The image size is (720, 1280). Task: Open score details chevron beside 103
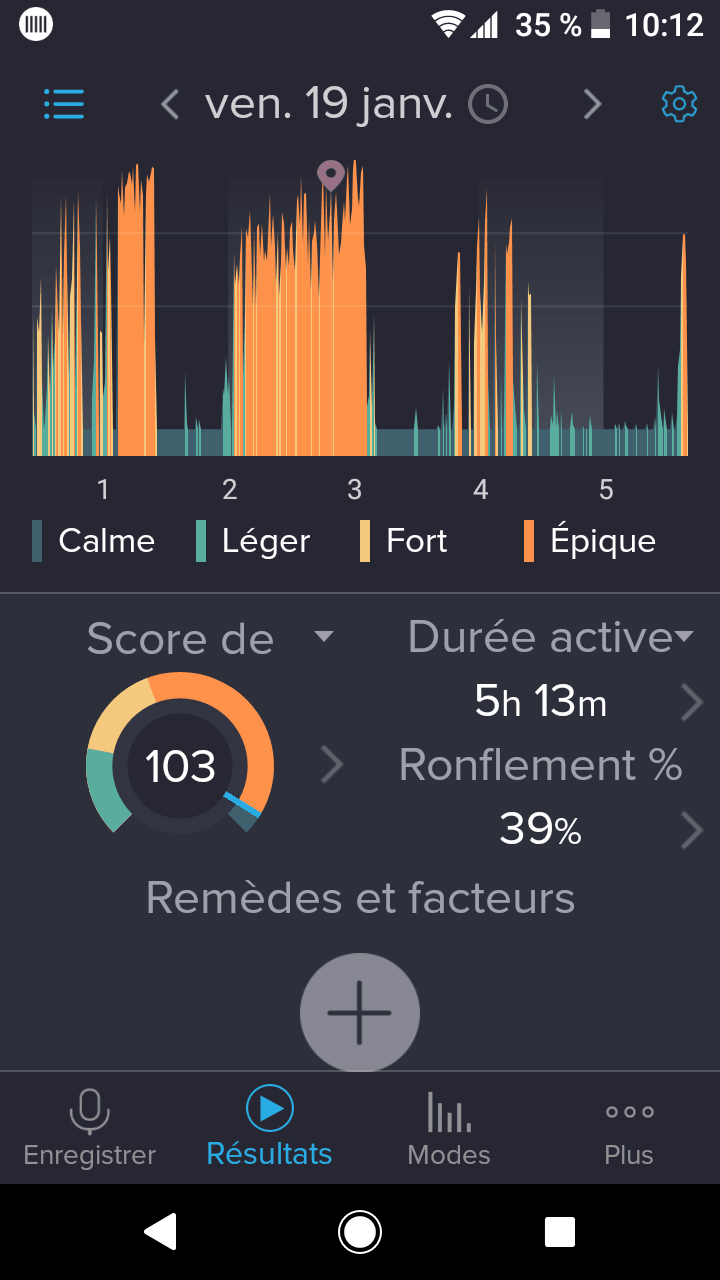pyautogui.click(x=332, y=766)
